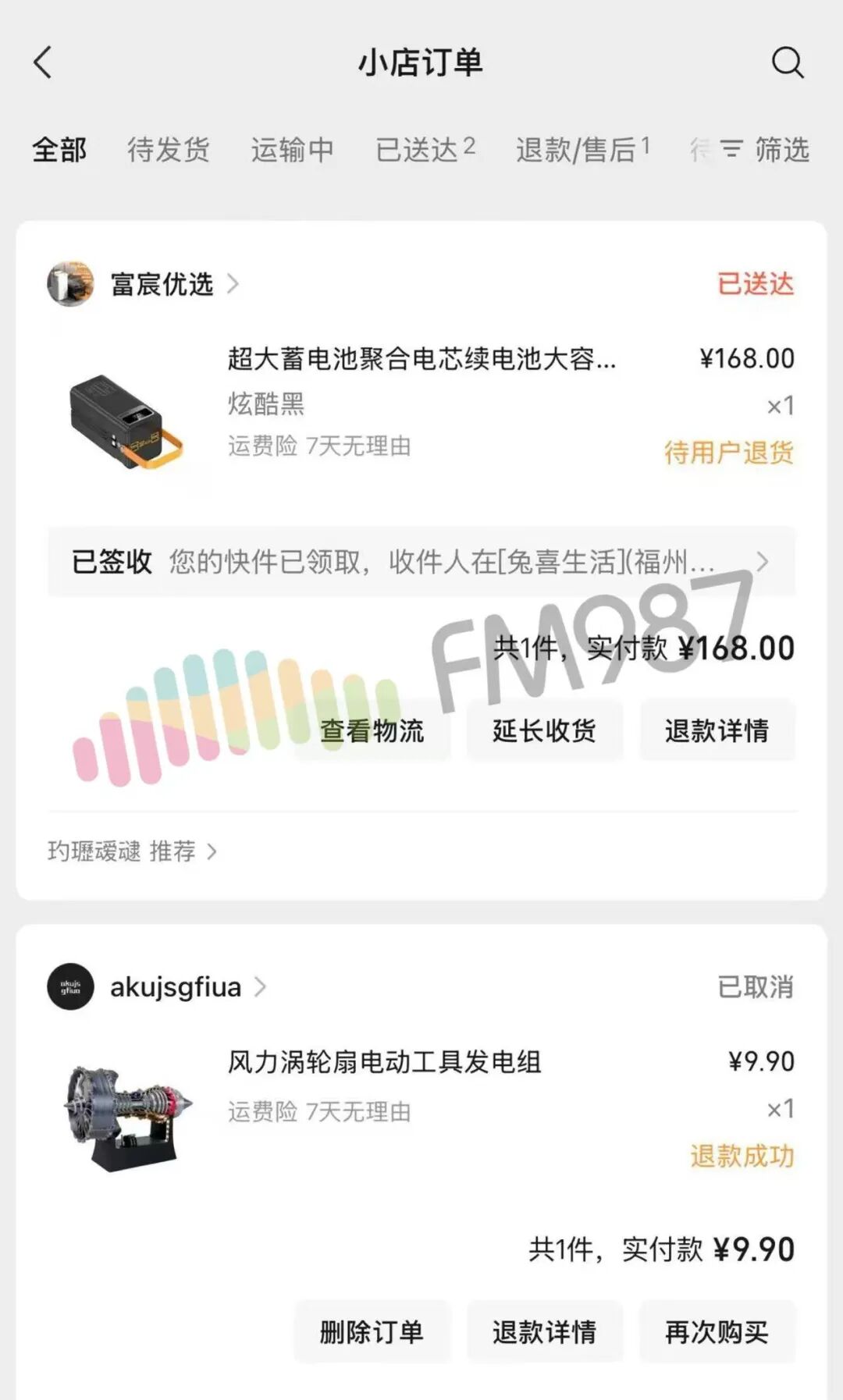Tap 删除订单 on the cancelled order
Viewport: 843px width, 1400px height.
pyautogui.click(x=372, y=1331)
